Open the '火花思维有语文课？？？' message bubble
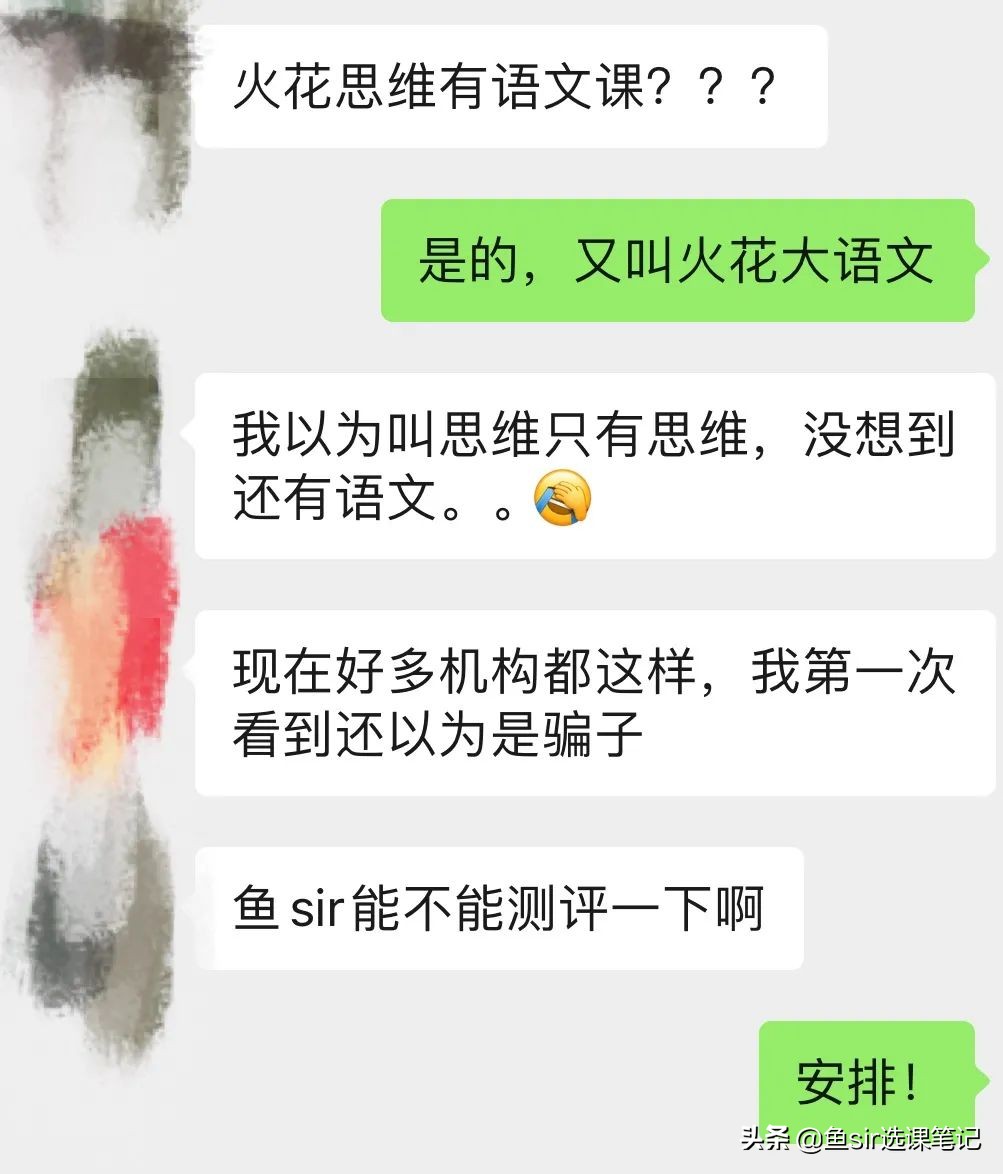 512,85
